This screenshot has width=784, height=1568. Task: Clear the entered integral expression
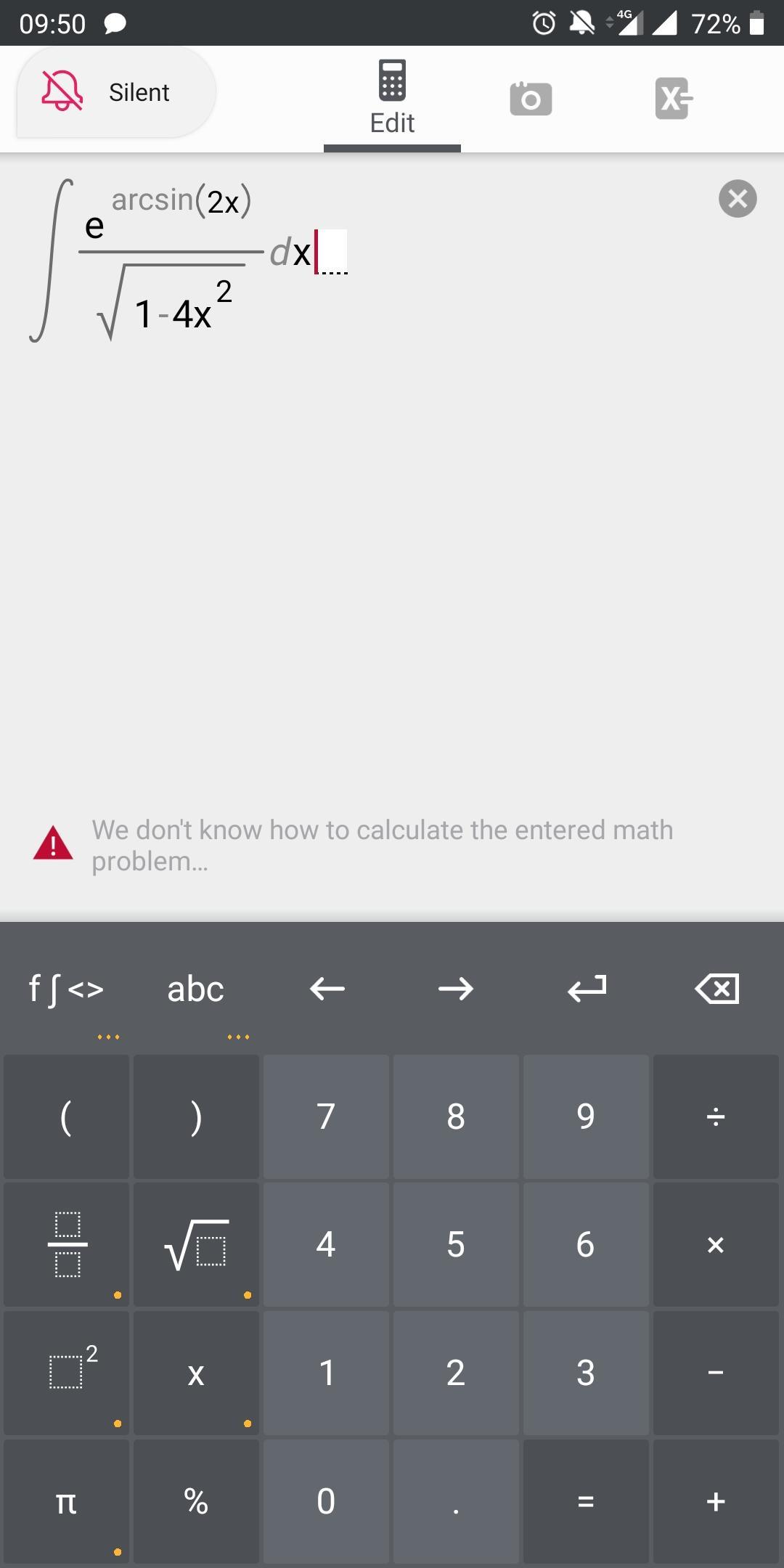point(738,198)
